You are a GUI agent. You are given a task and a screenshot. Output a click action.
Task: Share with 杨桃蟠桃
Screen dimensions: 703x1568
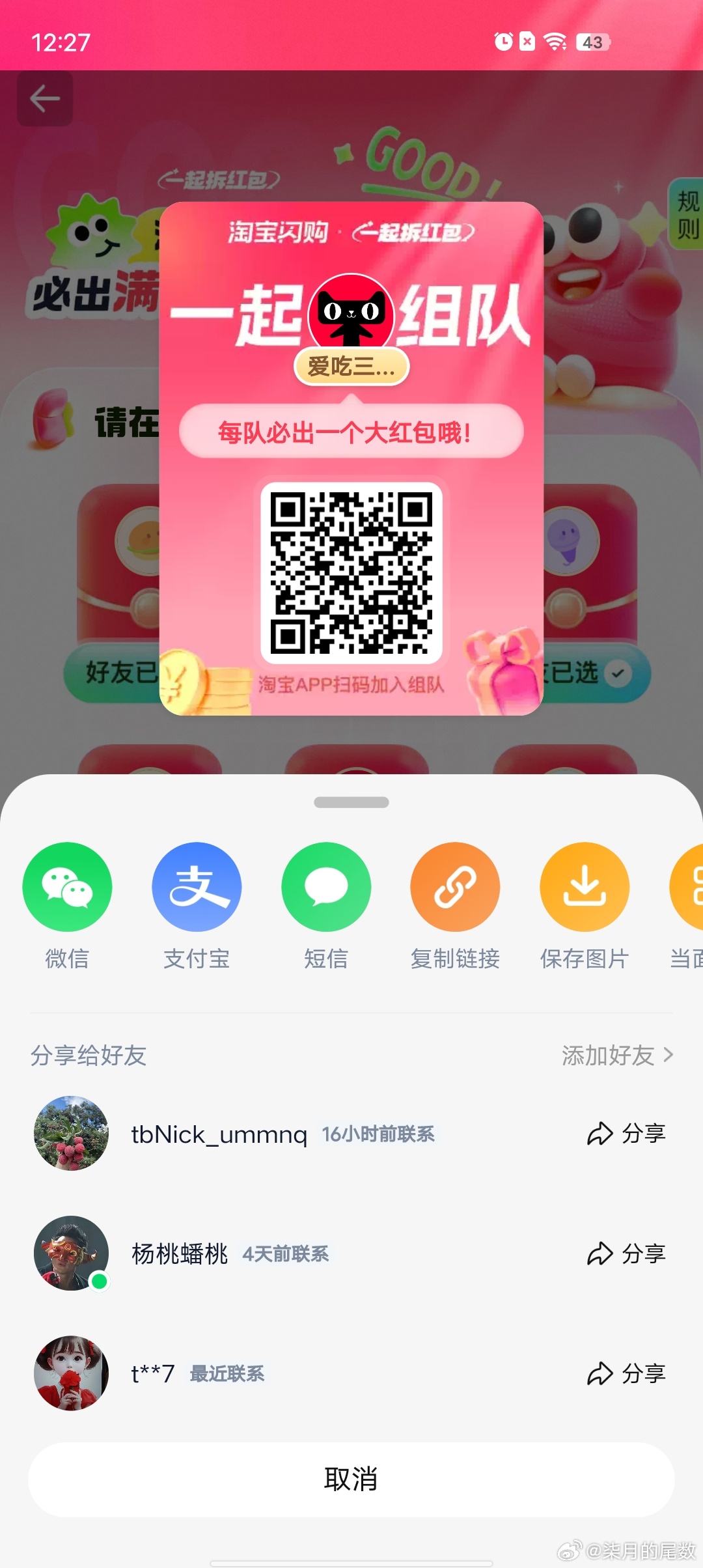point(626,1253)
